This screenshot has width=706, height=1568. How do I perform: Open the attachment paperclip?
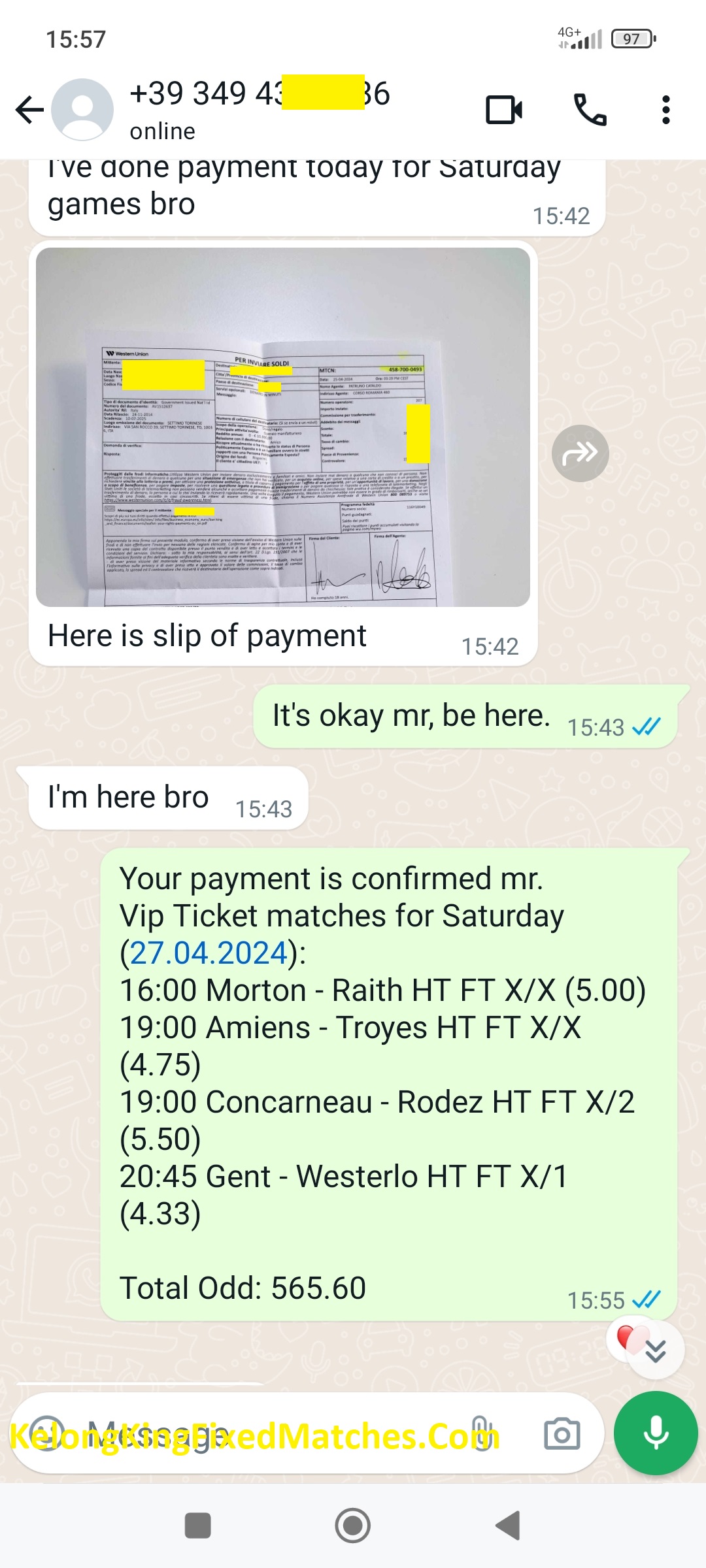pos(481,1433)
